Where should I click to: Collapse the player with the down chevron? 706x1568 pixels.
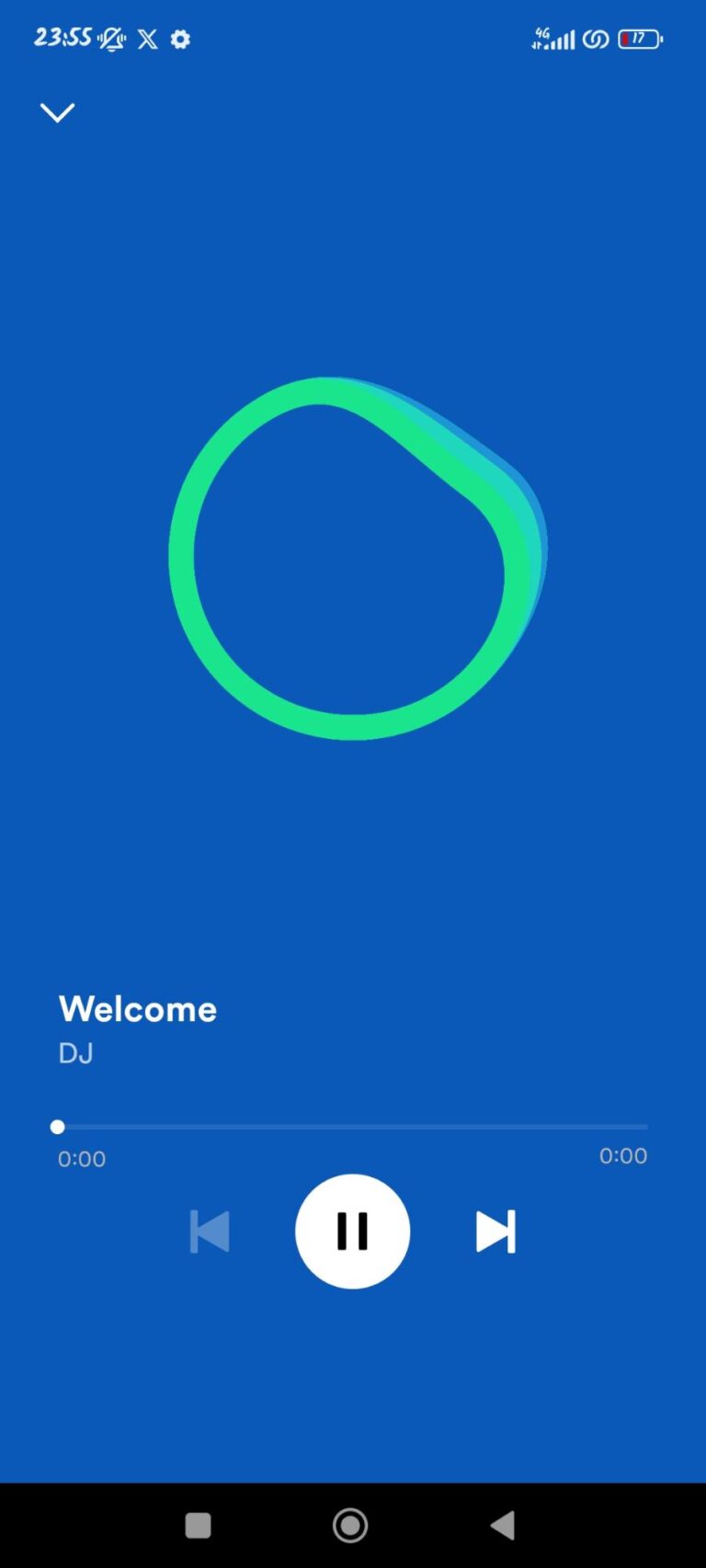pyautogui.click(x=57, y=112)
